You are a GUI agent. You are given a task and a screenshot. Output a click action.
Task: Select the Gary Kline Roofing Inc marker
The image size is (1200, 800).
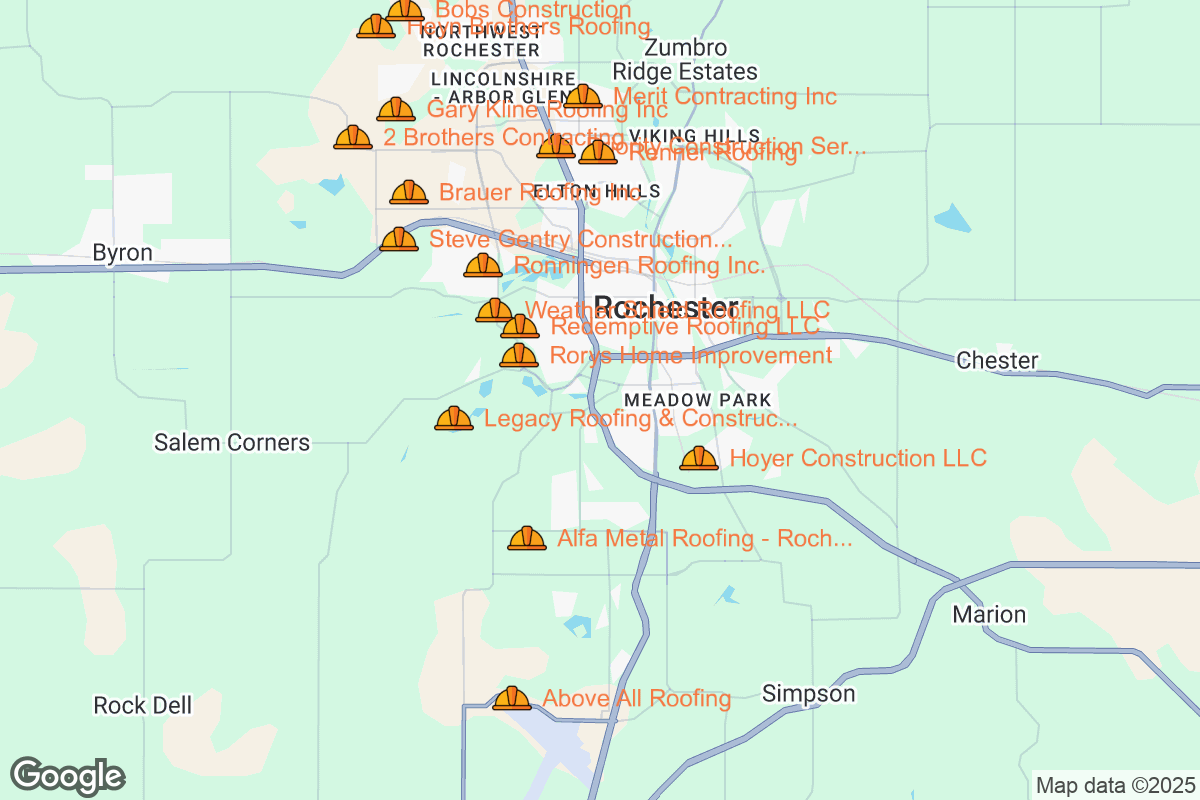coord(396,110)
